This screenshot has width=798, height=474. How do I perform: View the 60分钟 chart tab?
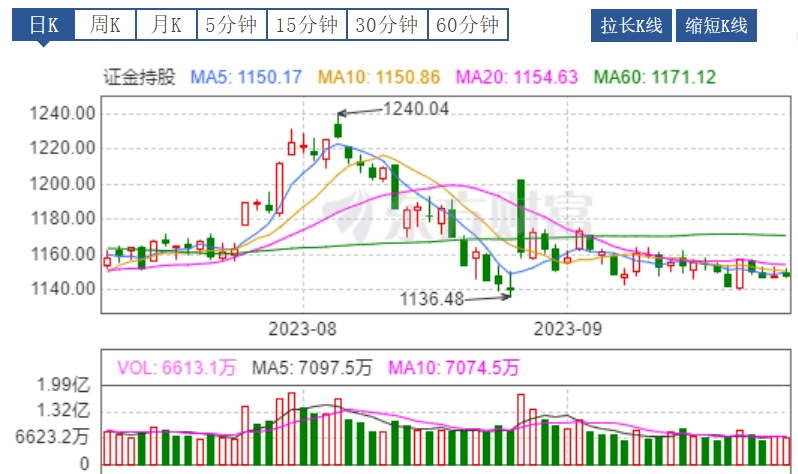point(467,25)
